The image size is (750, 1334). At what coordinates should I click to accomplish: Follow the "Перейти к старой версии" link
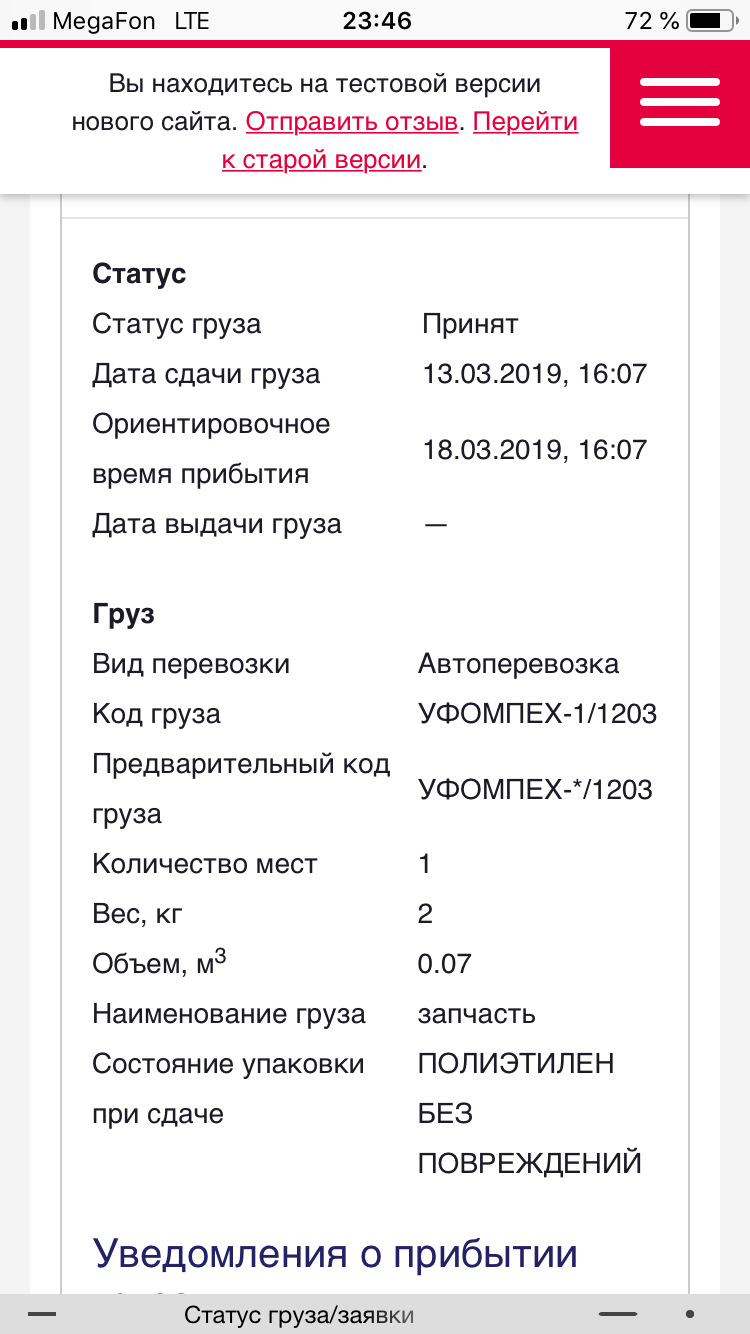321,160
